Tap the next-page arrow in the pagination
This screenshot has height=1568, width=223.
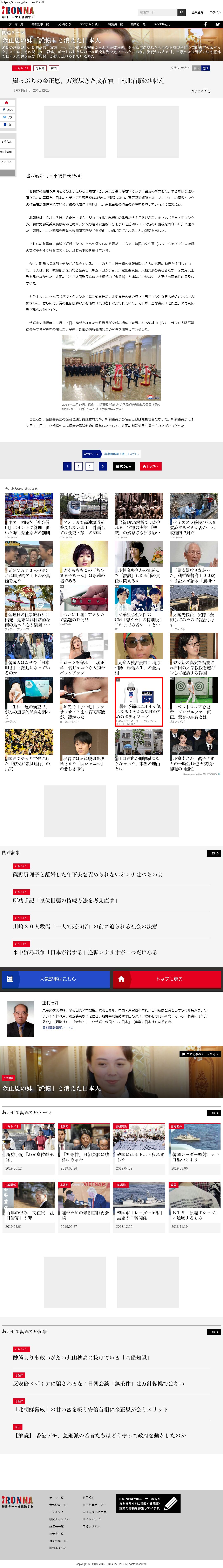pos(102,466)
